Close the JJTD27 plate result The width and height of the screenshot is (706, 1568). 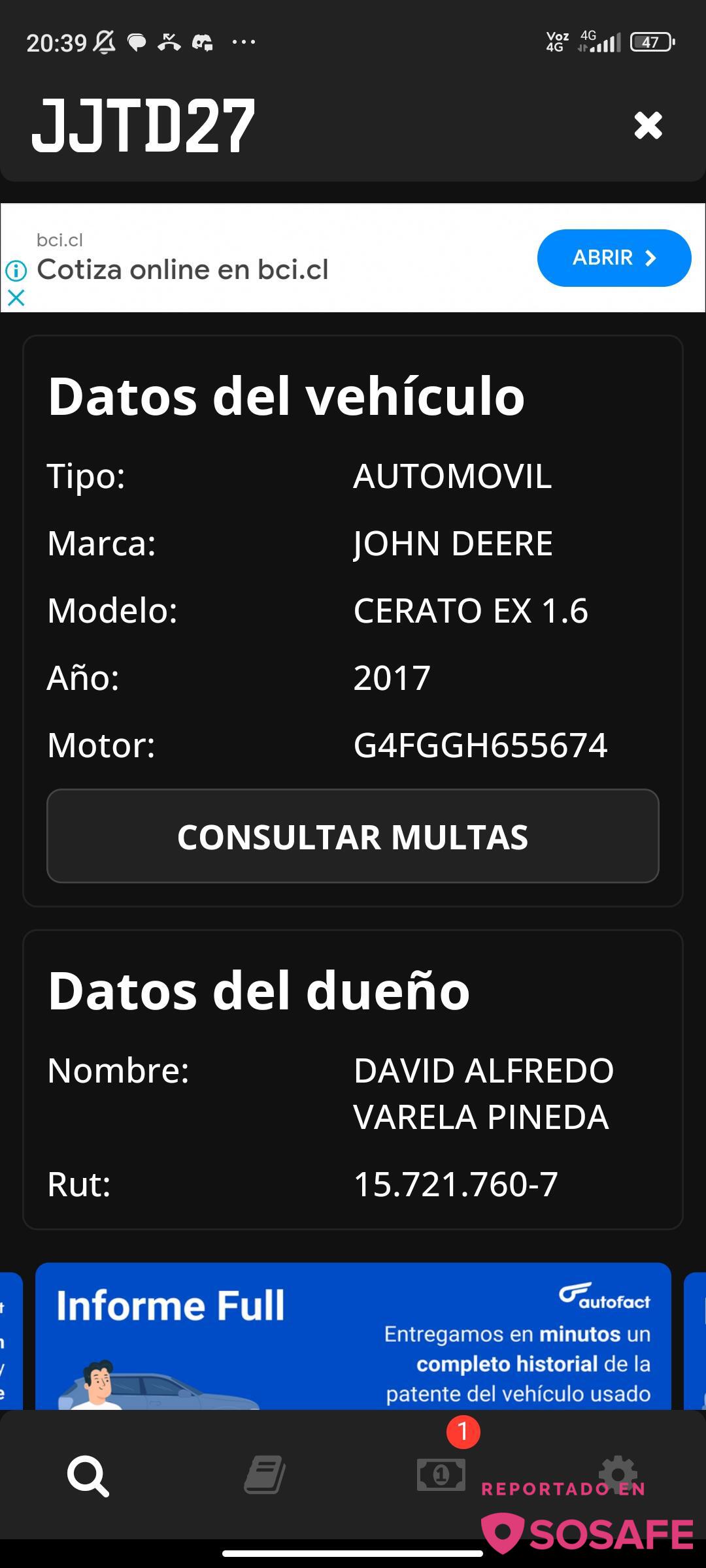(648, 125)
